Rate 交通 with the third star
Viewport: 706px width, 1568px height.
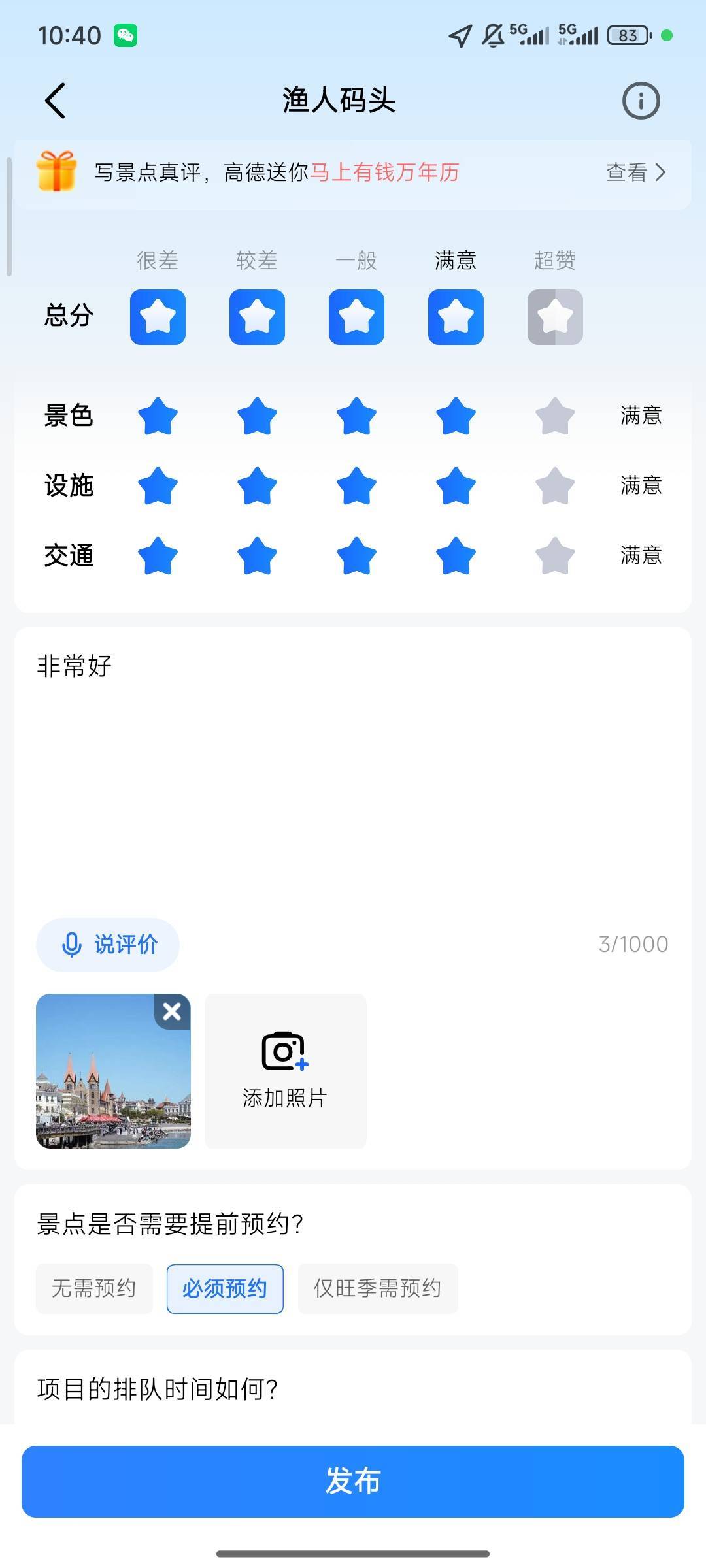pyautogui.click(x=356, y=556)
